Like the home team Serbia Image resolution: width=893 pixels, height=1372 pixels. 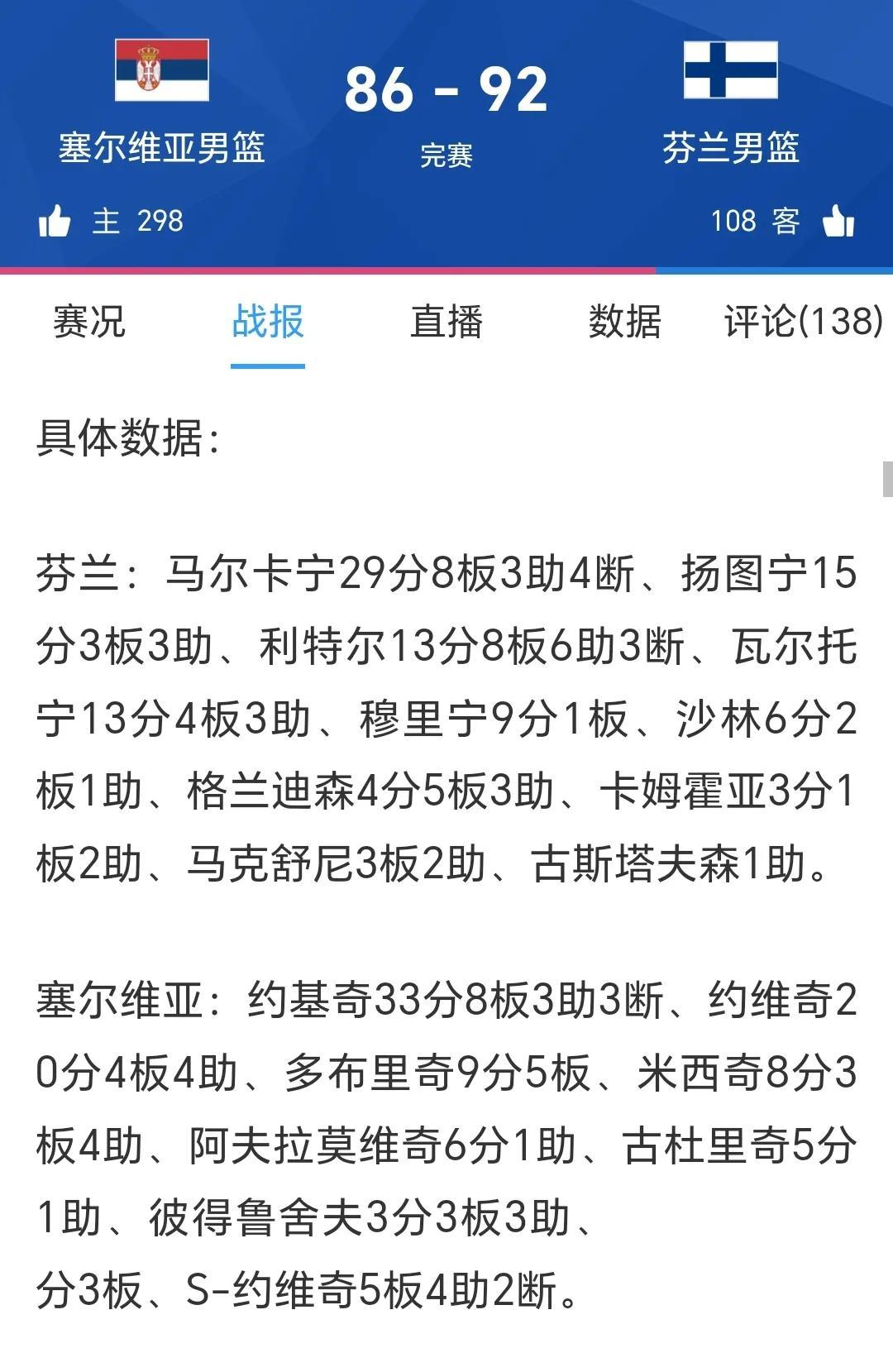pos(55,222)
